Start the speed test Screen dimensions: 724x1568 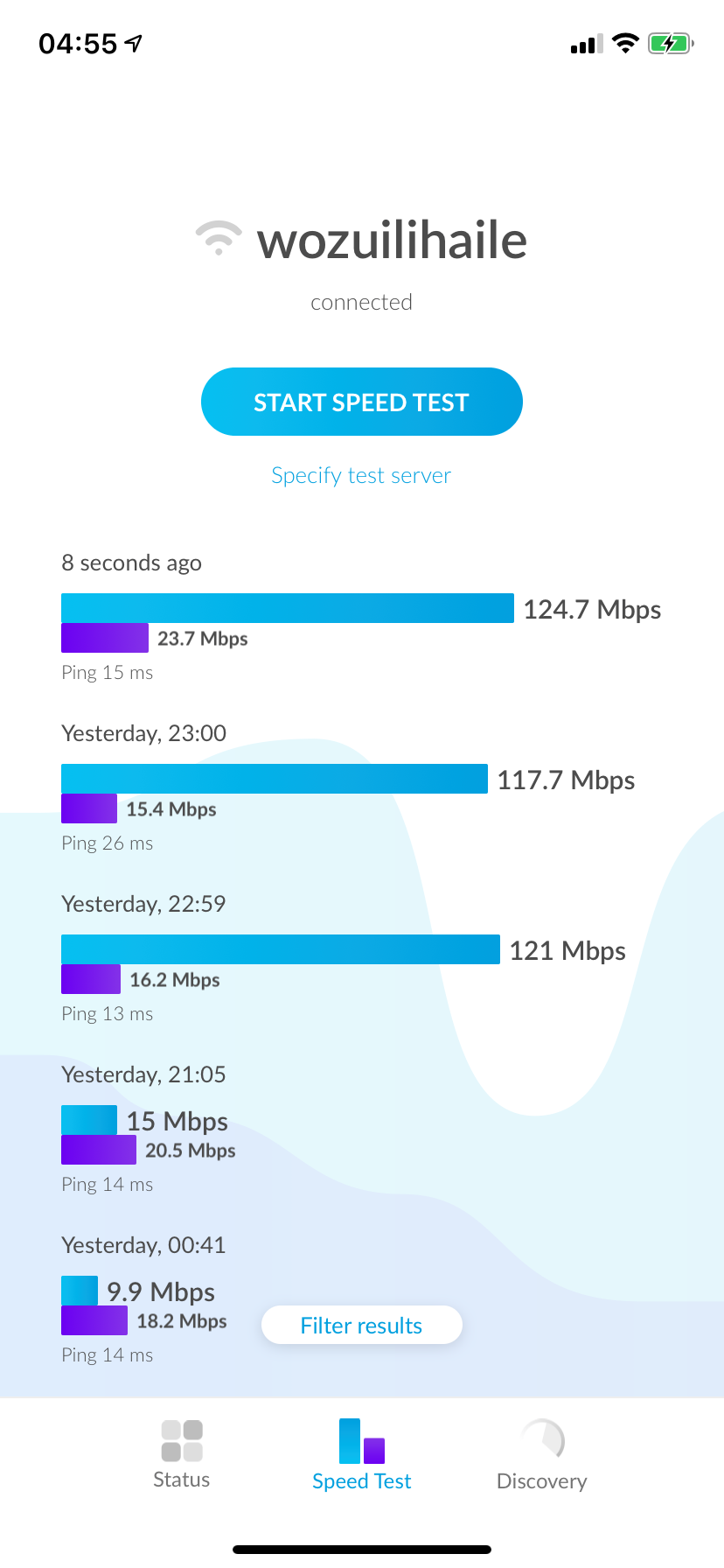pos(361,402)
